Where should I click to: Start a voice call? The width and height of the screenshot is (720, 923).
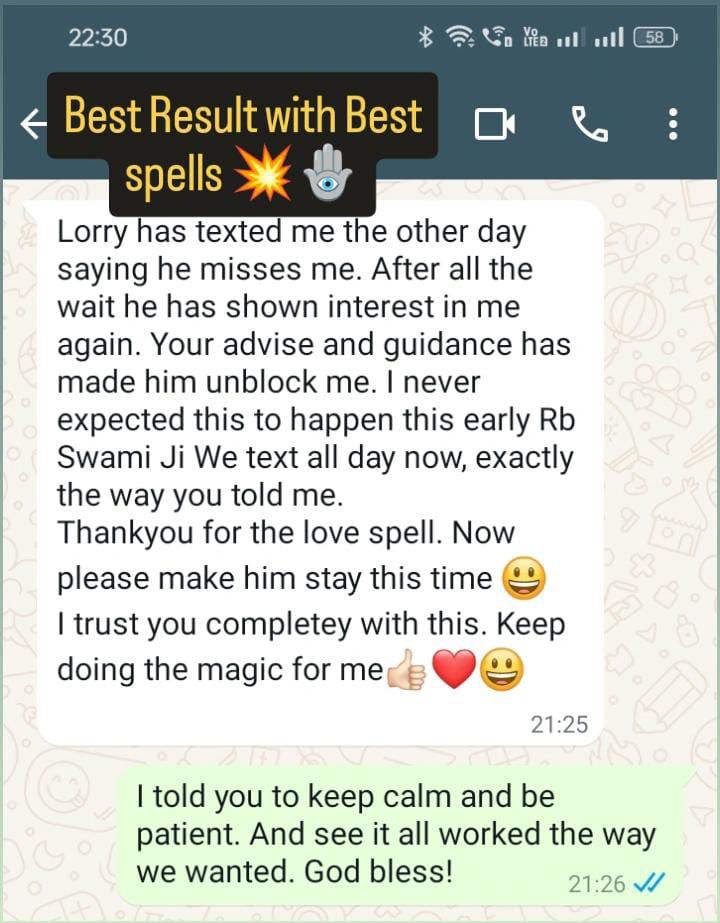589,124
